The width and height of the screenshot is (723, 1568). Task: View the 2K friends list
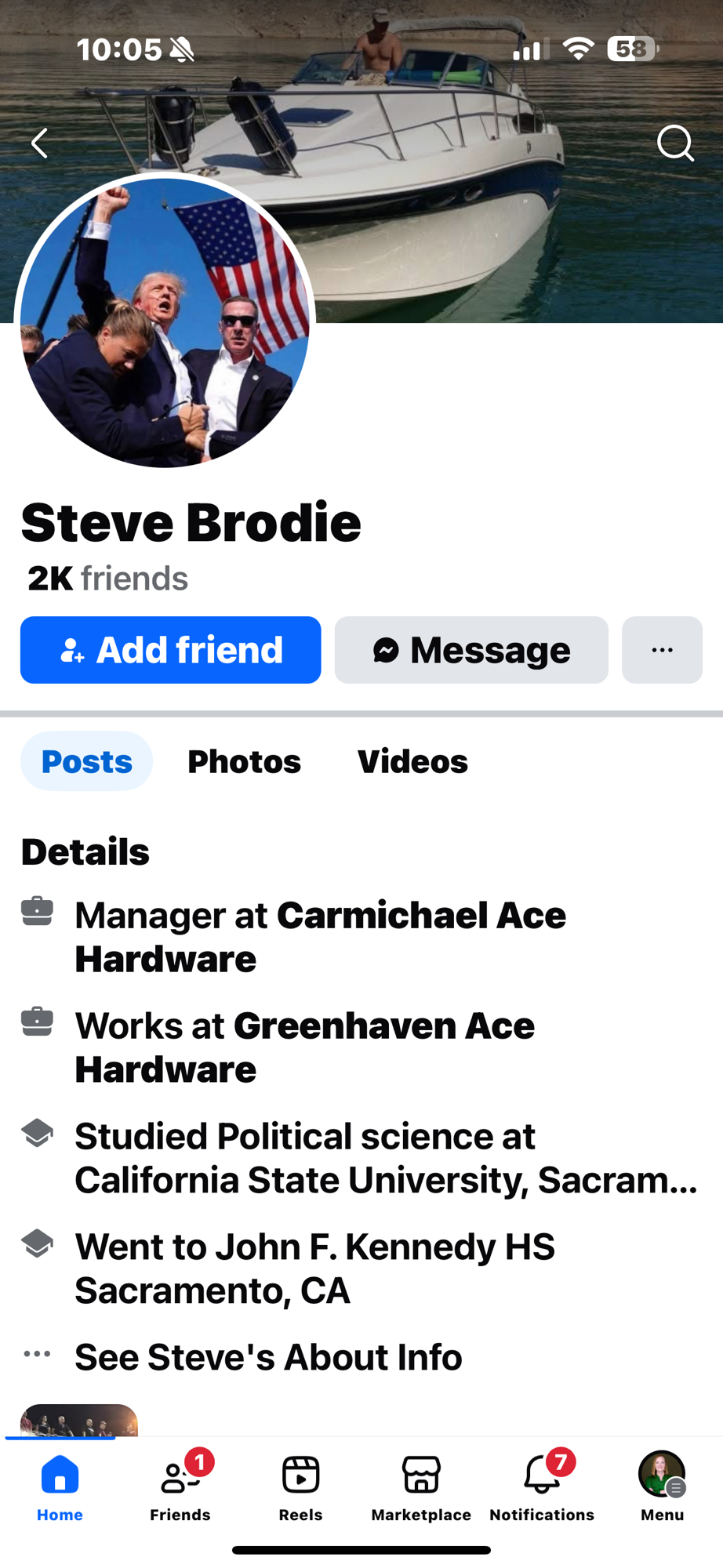(x=107, y=579)
